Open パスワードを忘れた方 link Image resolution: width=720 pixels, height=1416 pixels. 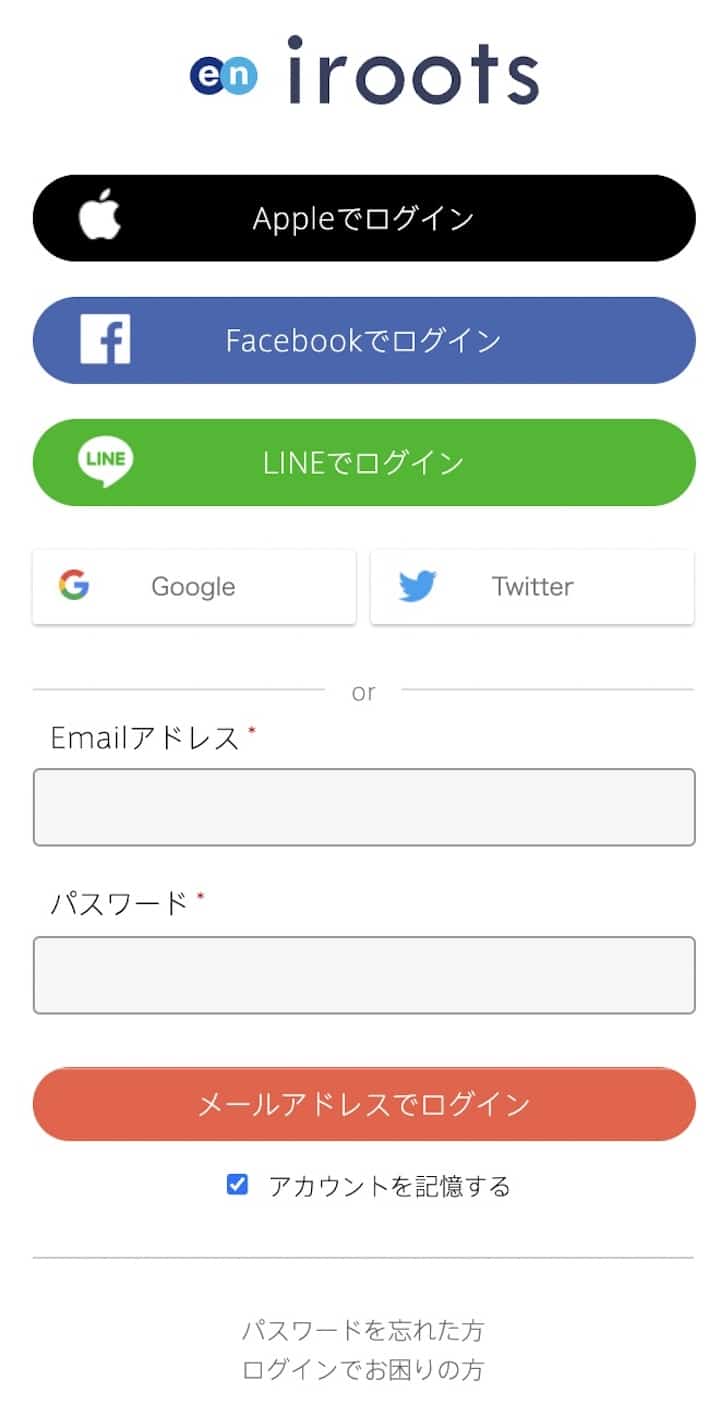tap(363, 1330)
